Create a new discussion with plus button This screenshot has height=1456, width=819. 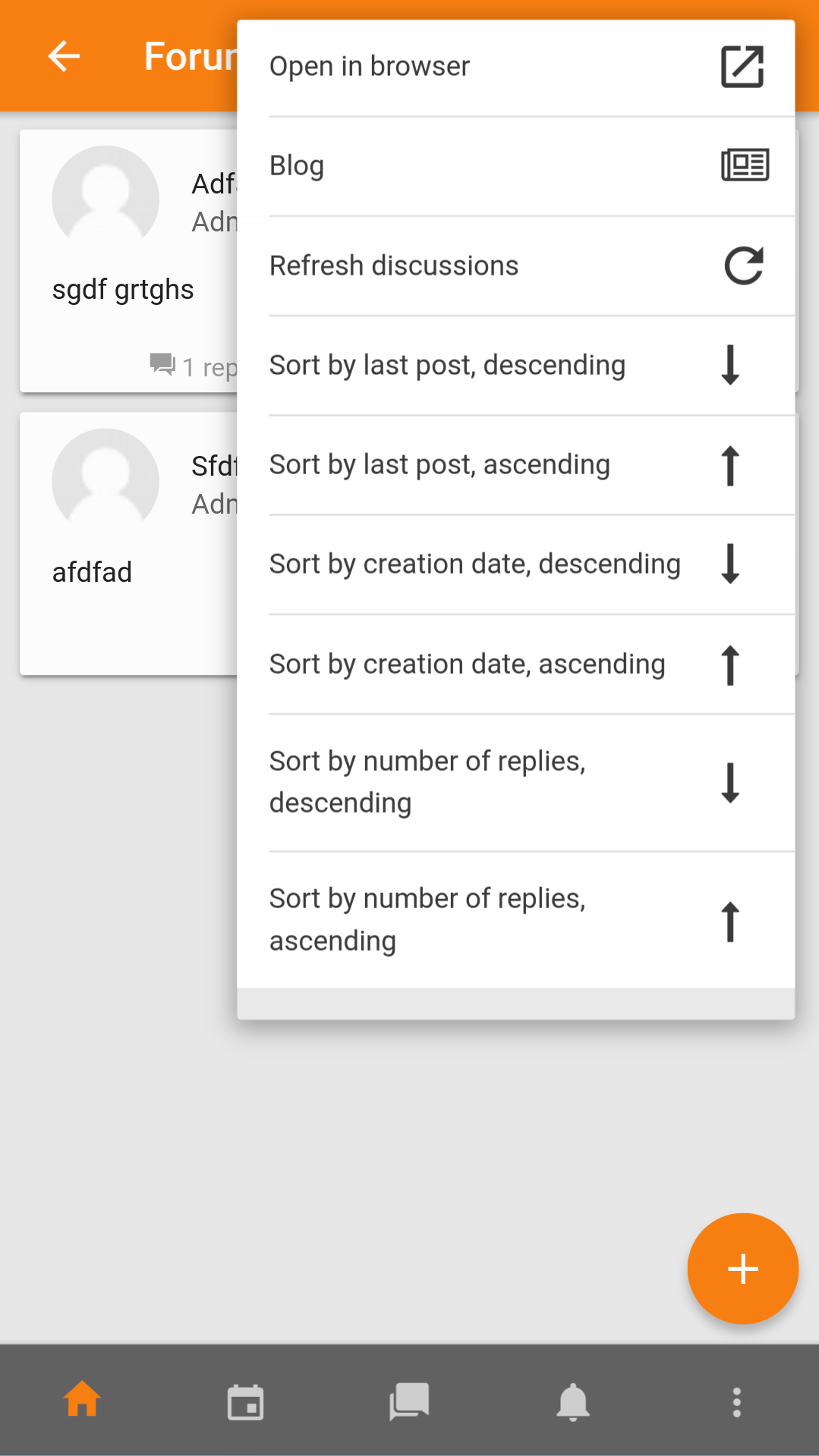click(742, 1269)
